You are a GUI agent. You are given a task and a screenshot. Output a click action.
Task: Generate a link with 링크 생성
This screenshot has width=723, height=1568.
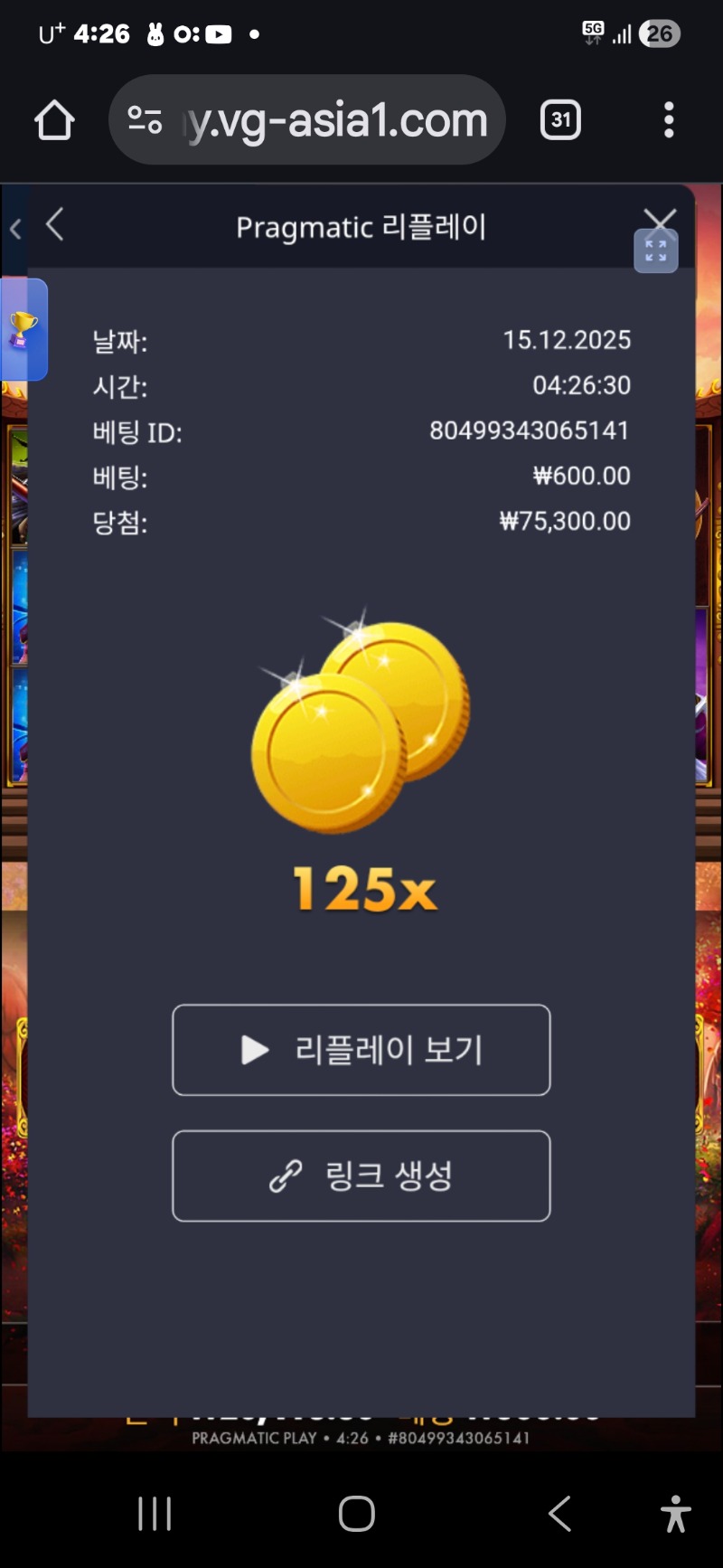point(361,1176)
